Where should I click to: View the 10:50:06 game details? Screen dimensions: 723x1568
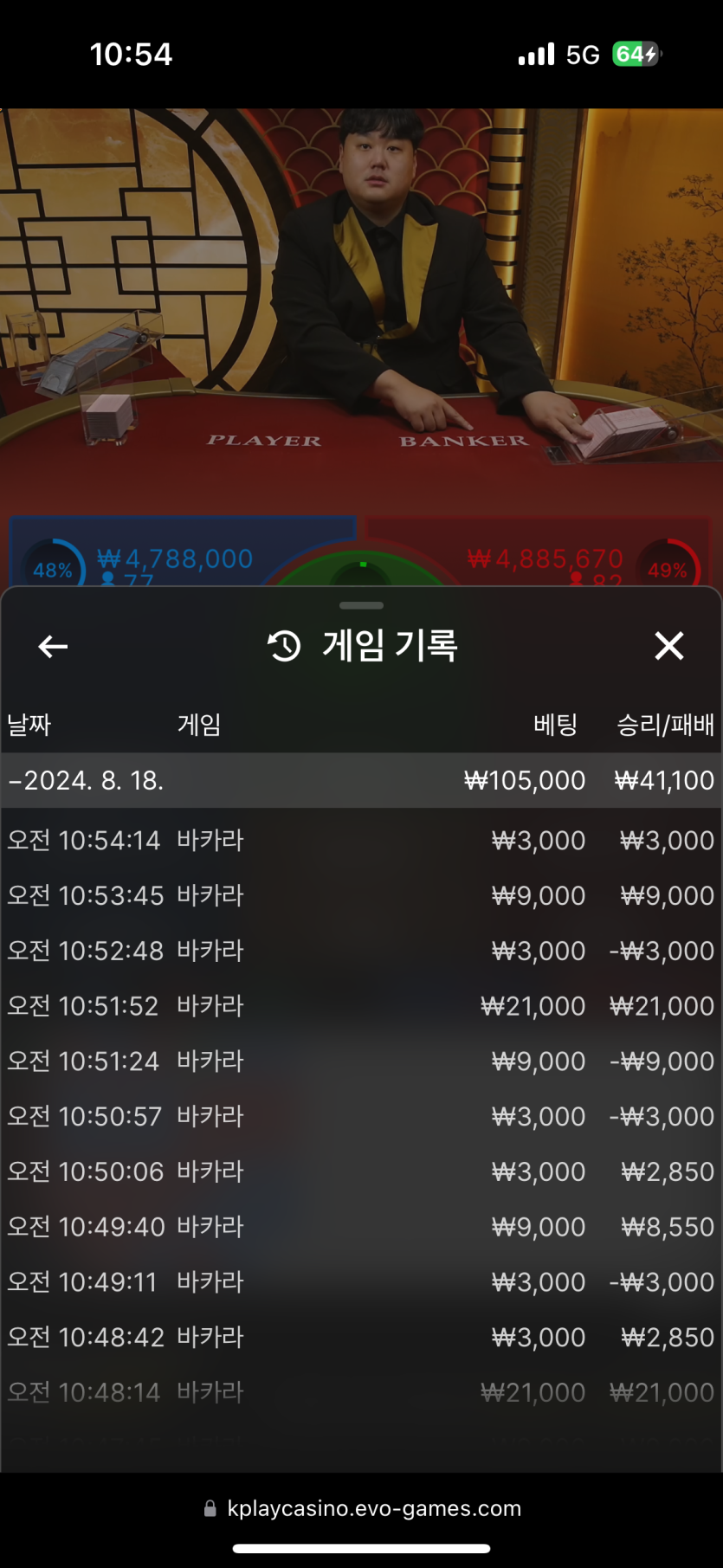tap(360, 1171)
